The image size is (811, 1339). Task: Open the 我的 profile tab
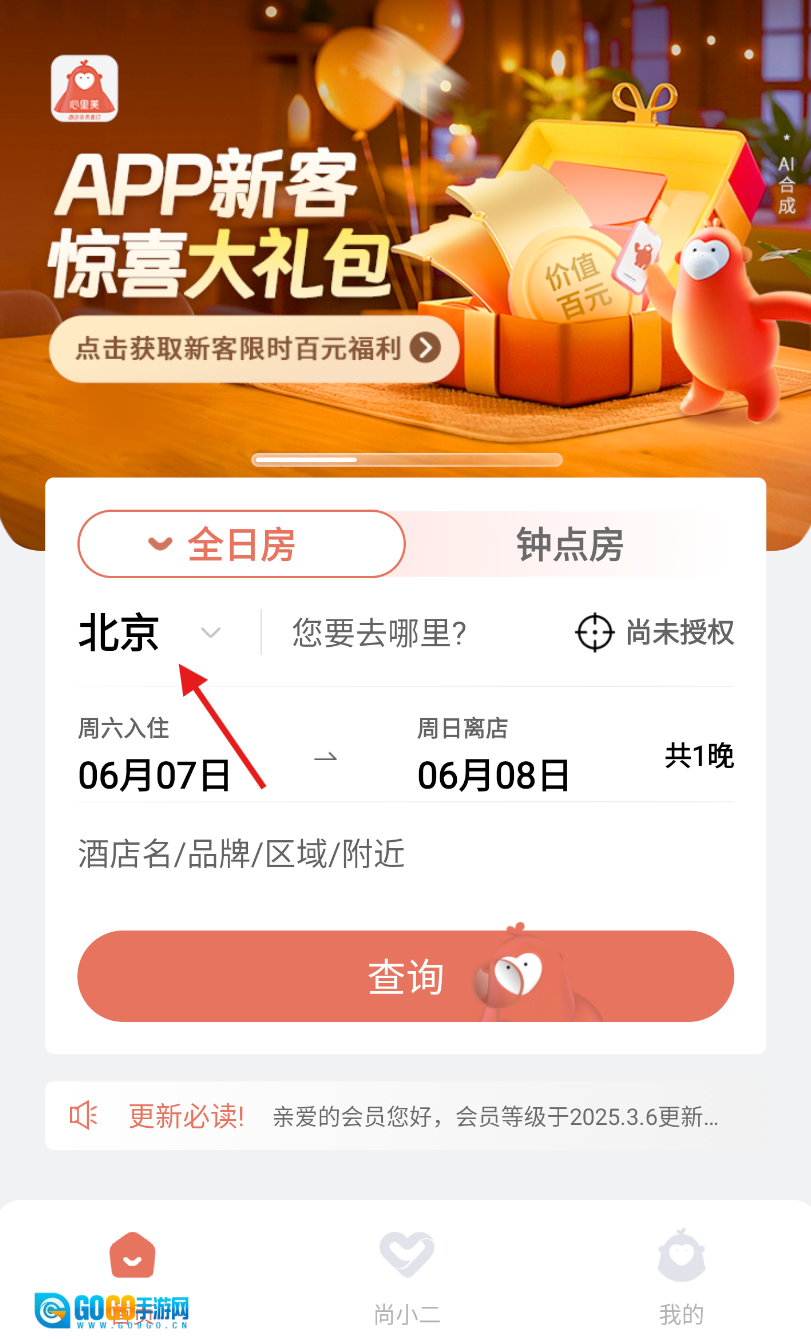(681, 1275)
